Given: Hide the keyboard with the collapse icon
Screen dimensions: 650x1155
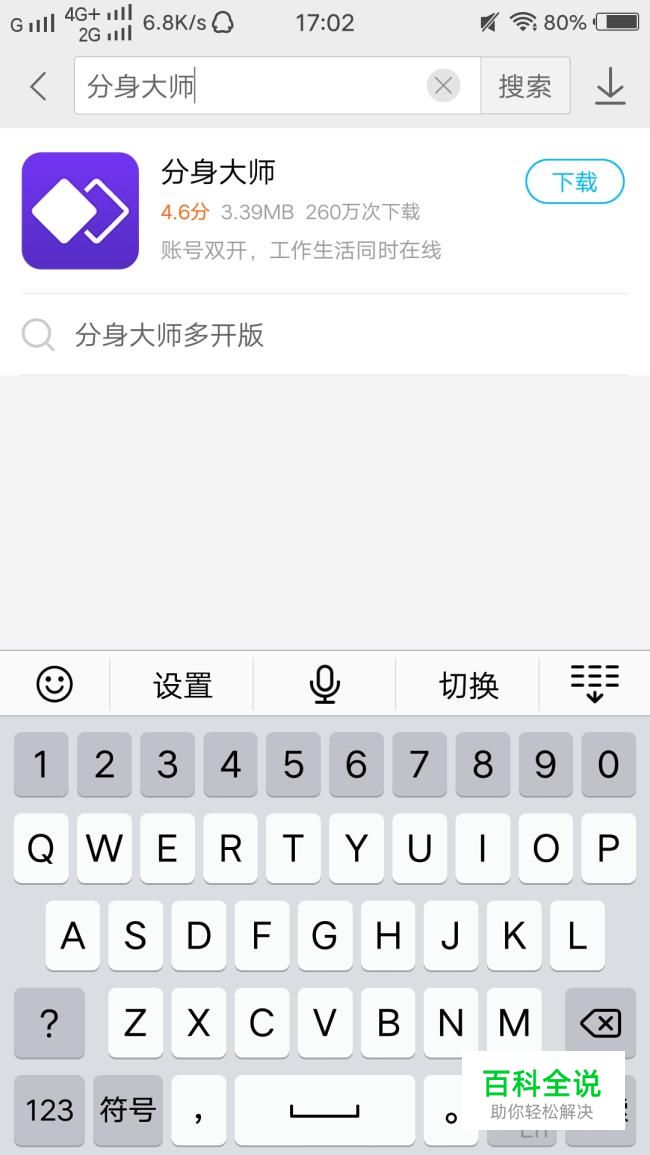Looking at the screenshot, I should [x=594, y=684].
